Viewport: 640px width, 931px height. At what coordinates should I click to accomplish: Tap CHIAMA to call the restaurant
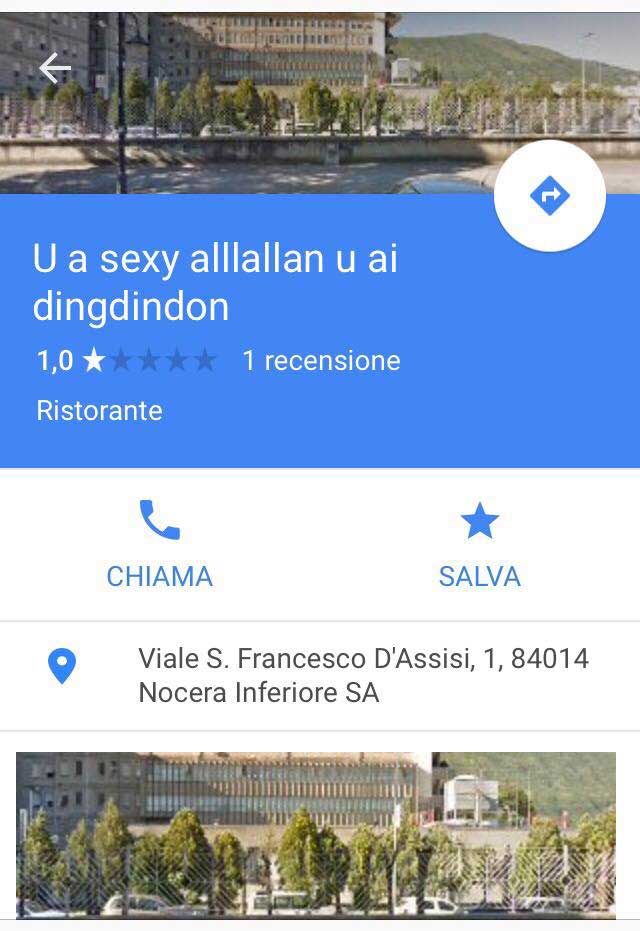[x=160, y=545]
